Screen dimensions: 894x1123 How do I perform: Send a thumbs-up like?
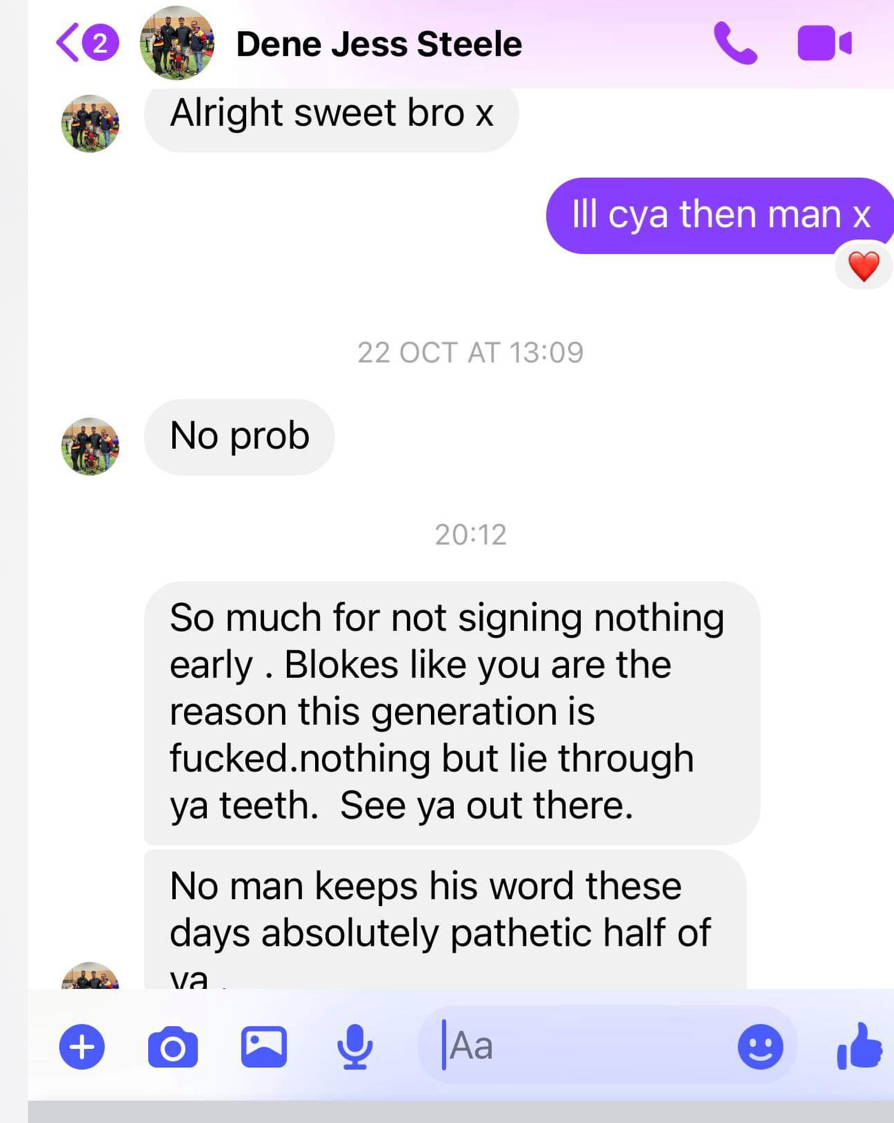click(x=858, y=1046)
